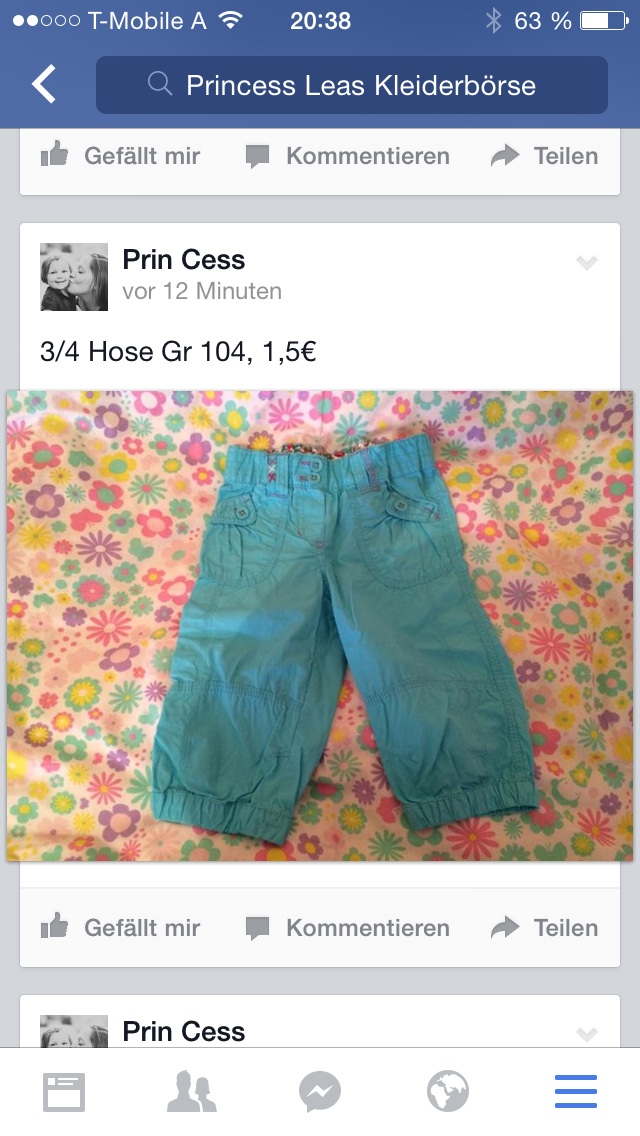Go back using the top-left arrow

click(x=43, y=84)
